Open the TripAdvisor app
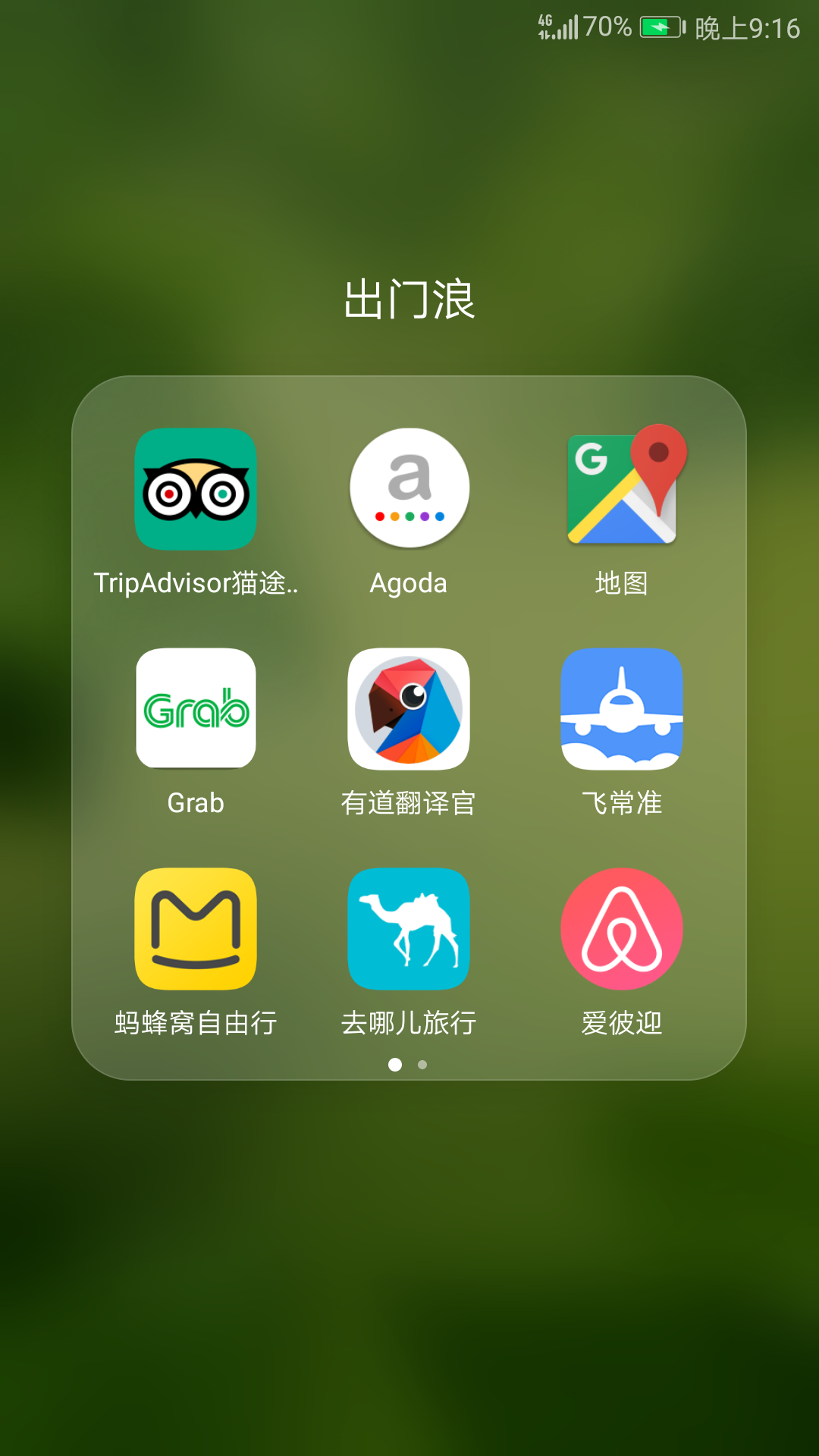The width and height of the screenshot is (819, 1456). pyautogui.click(x=196, y=489)
